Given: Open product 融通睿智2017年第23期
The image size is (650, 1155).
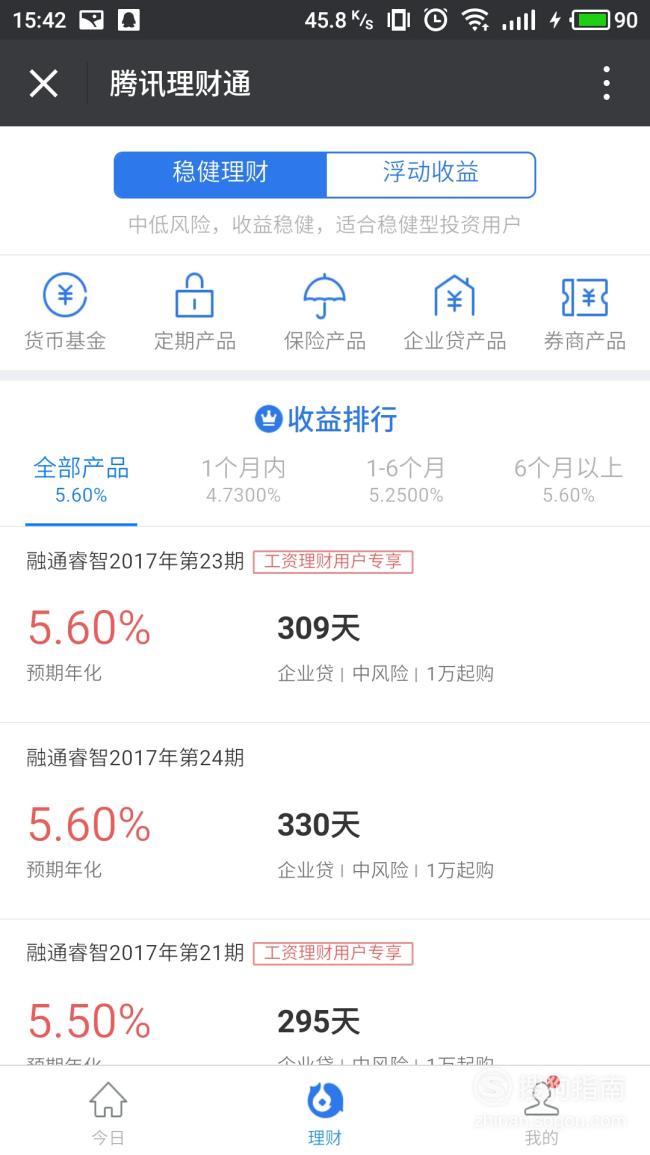Looking at the screenshot, I should (x=325, y=625).
